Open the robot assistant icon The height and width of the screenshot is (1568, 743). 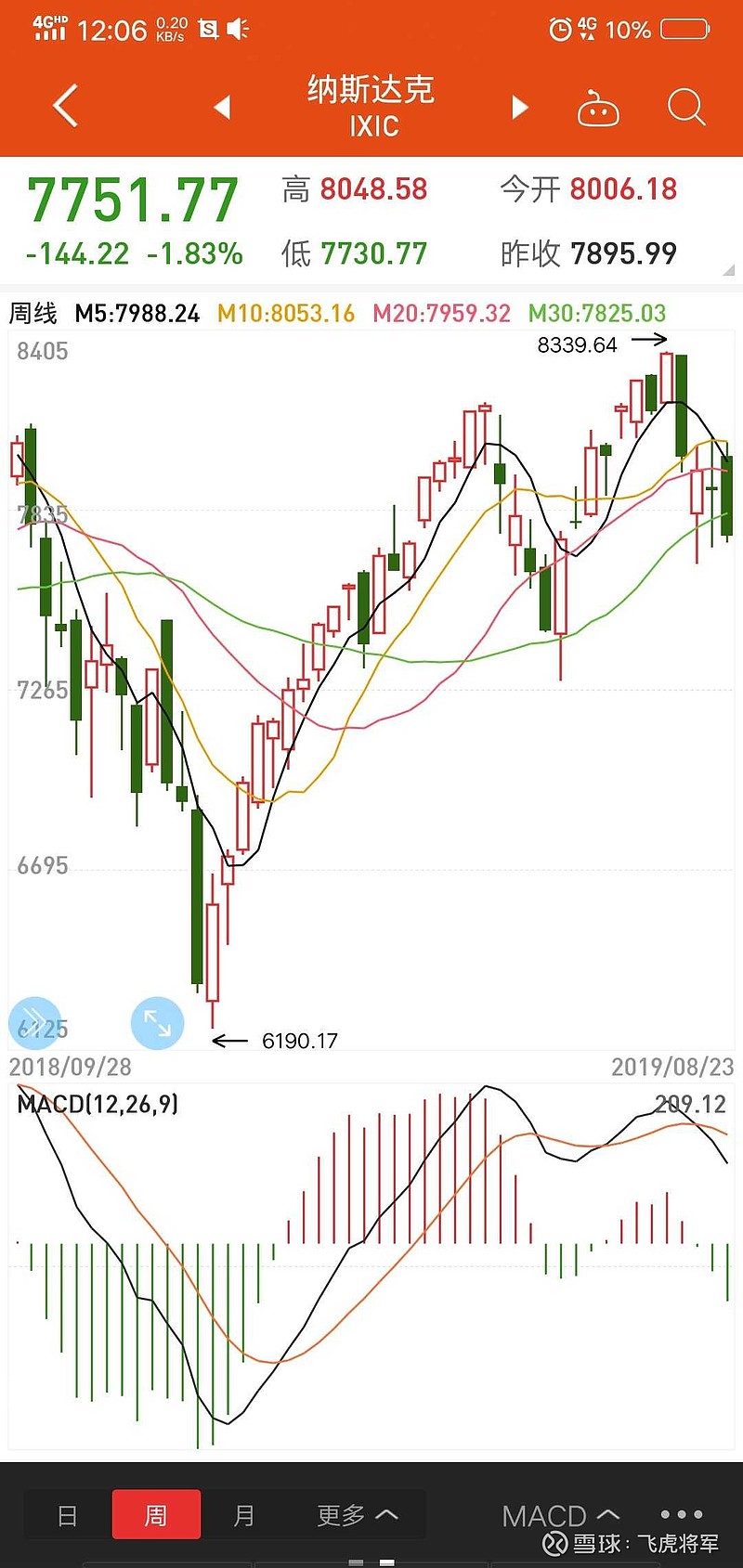click(x=598, y=109)
